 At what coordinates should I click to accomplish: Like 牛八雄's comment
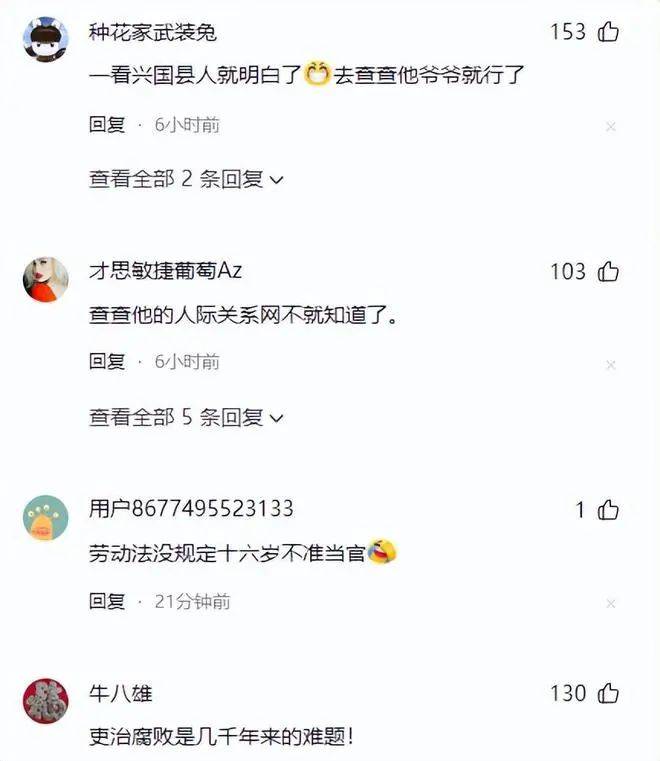(x=608, y=693)
